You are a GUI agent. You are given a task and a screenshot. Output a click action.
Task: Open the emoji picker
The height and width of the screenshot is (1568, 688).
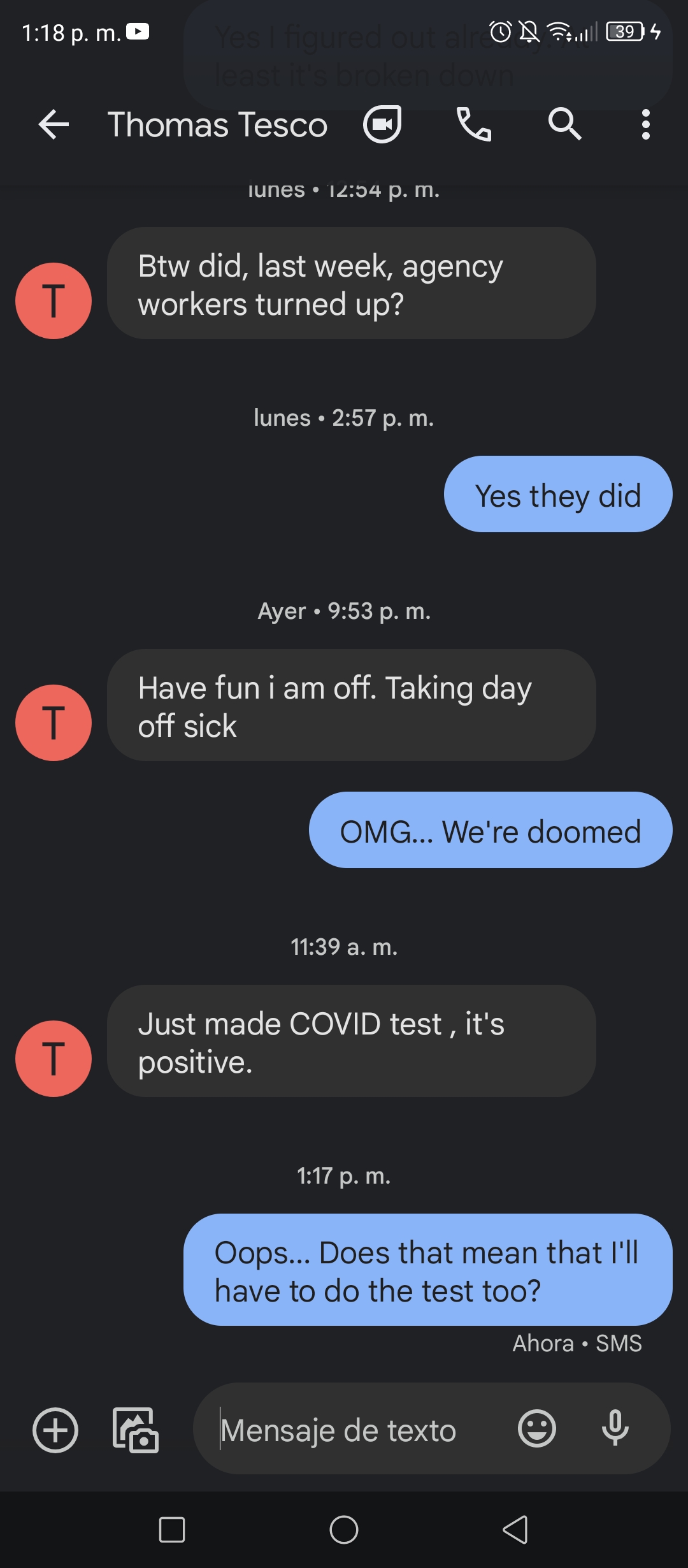coord(537,1428)
